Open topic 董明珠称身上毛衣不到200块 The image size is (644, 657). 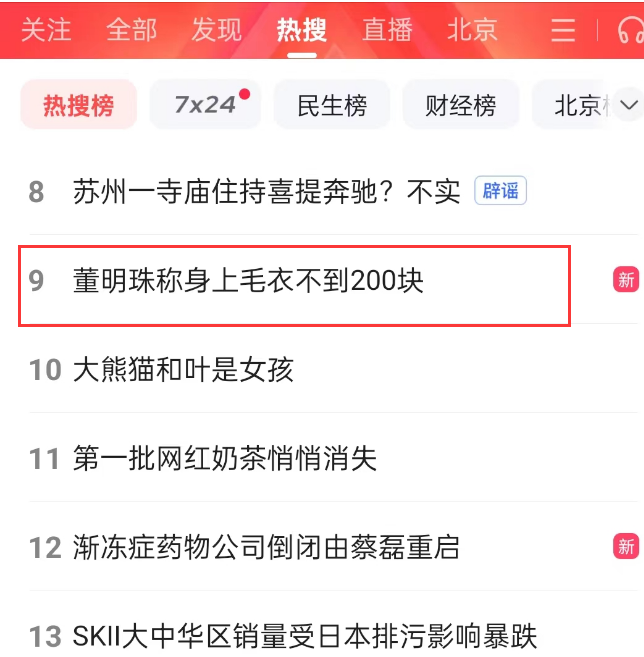pyautogui.click(x=249, y=281)
